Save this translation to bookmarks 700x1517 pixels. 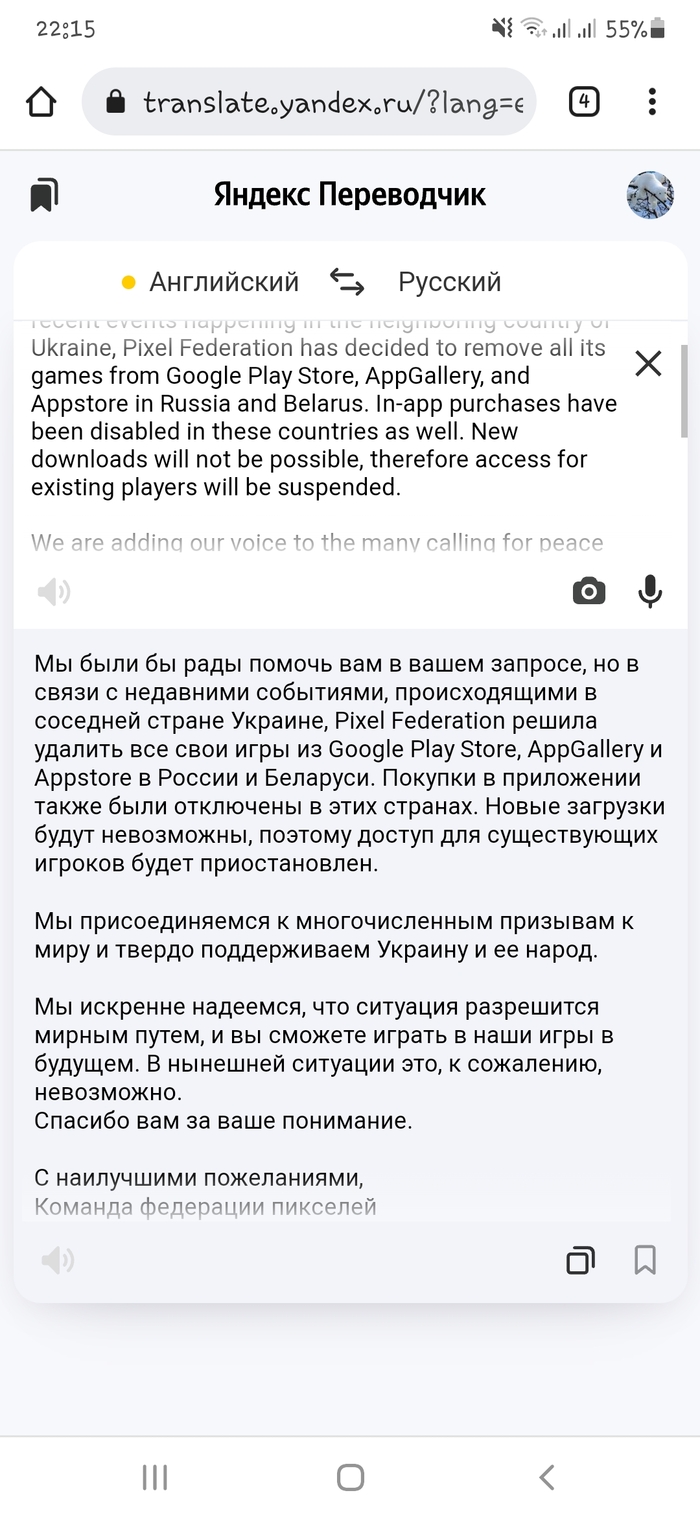[645, 1260]
